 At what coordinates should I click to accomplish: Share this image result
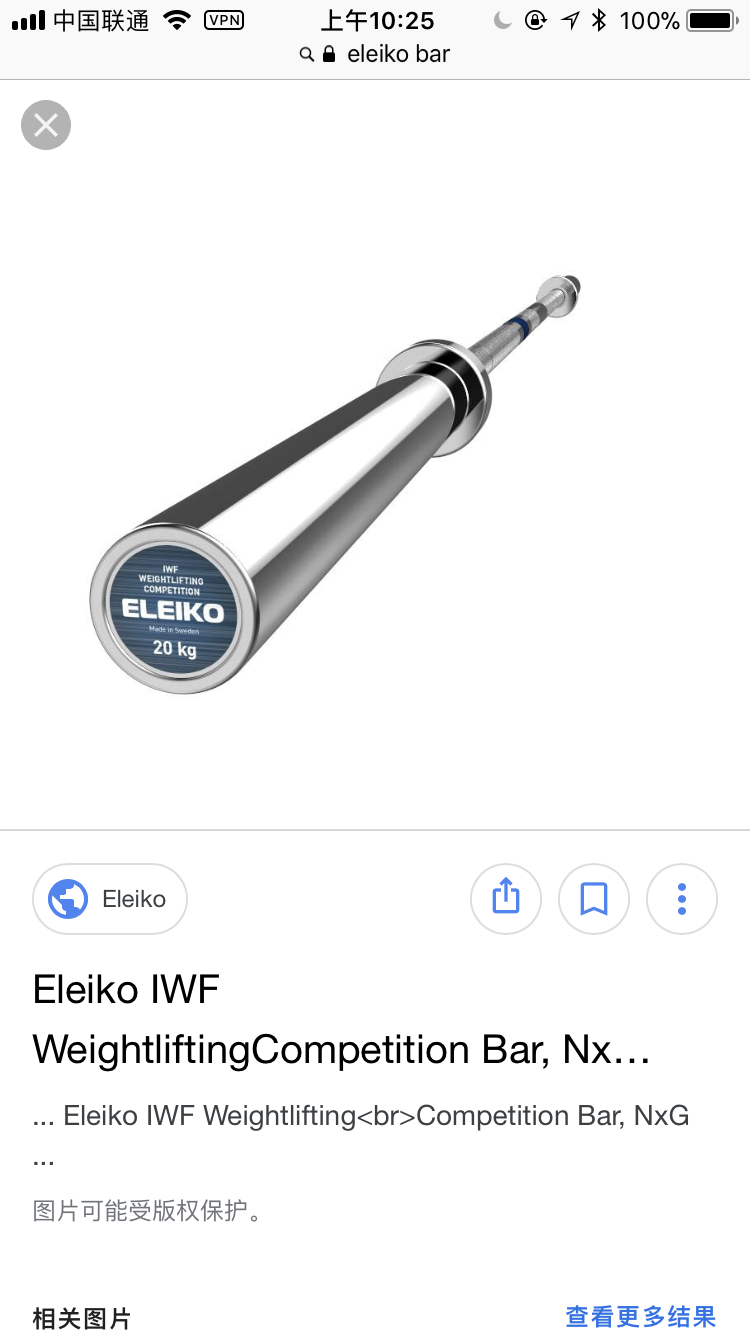pyautogui.click(x=506, y=899)
